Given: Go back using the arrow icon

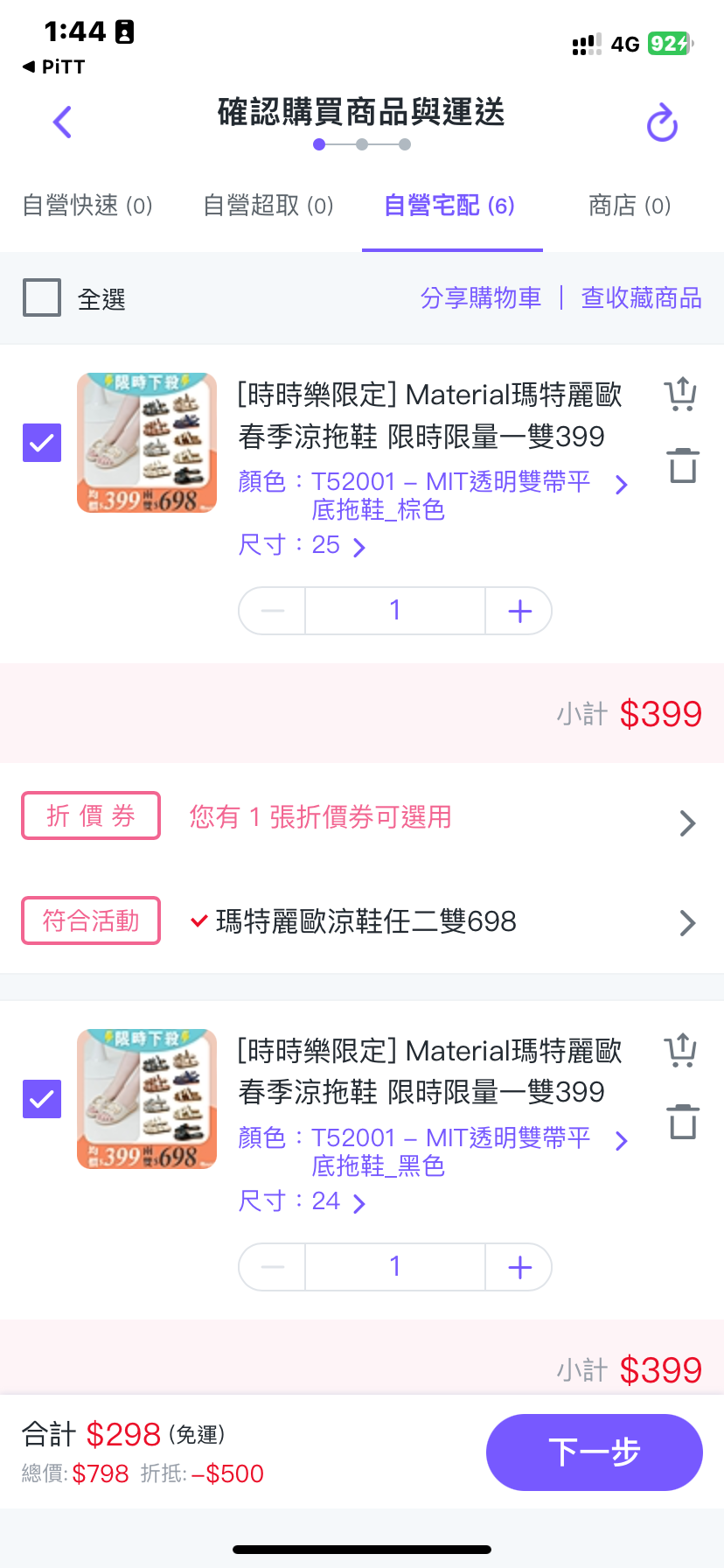Looking at the screenshot, I should tap(62, 122).
